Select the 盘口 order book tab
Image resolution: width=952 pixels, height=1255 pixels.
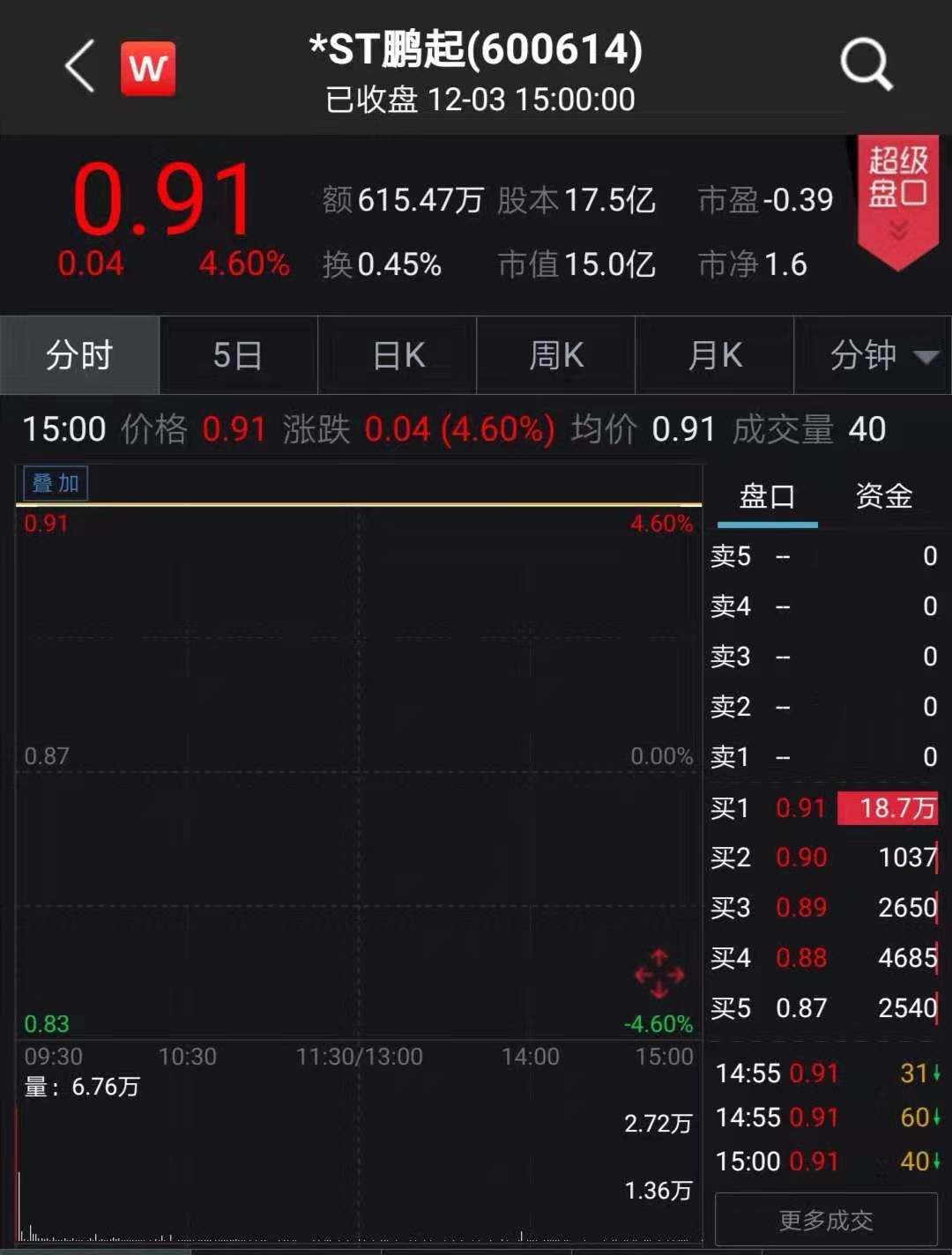pyautogui.click(x=767, y=496)
